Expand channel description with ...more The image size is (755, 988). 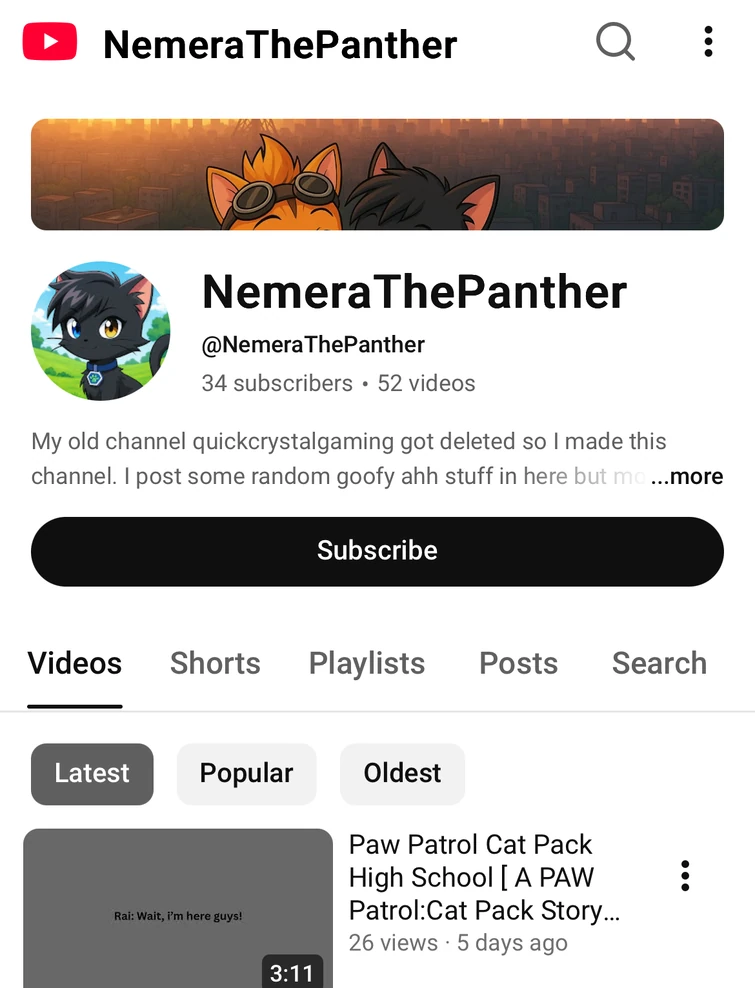click(687, 477)
